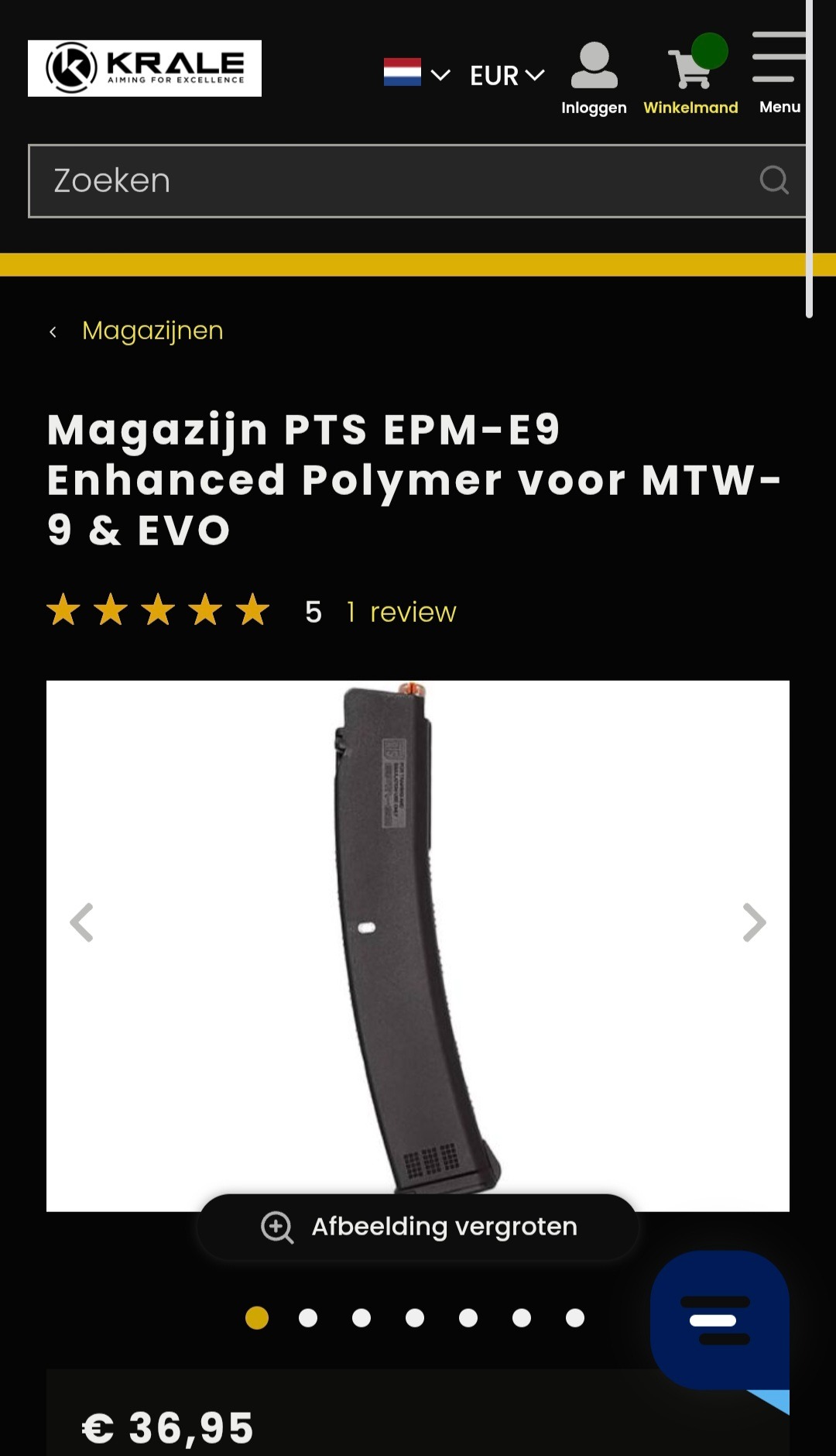Show previous product image
The image size is (836, 1456).
(82, 922)
